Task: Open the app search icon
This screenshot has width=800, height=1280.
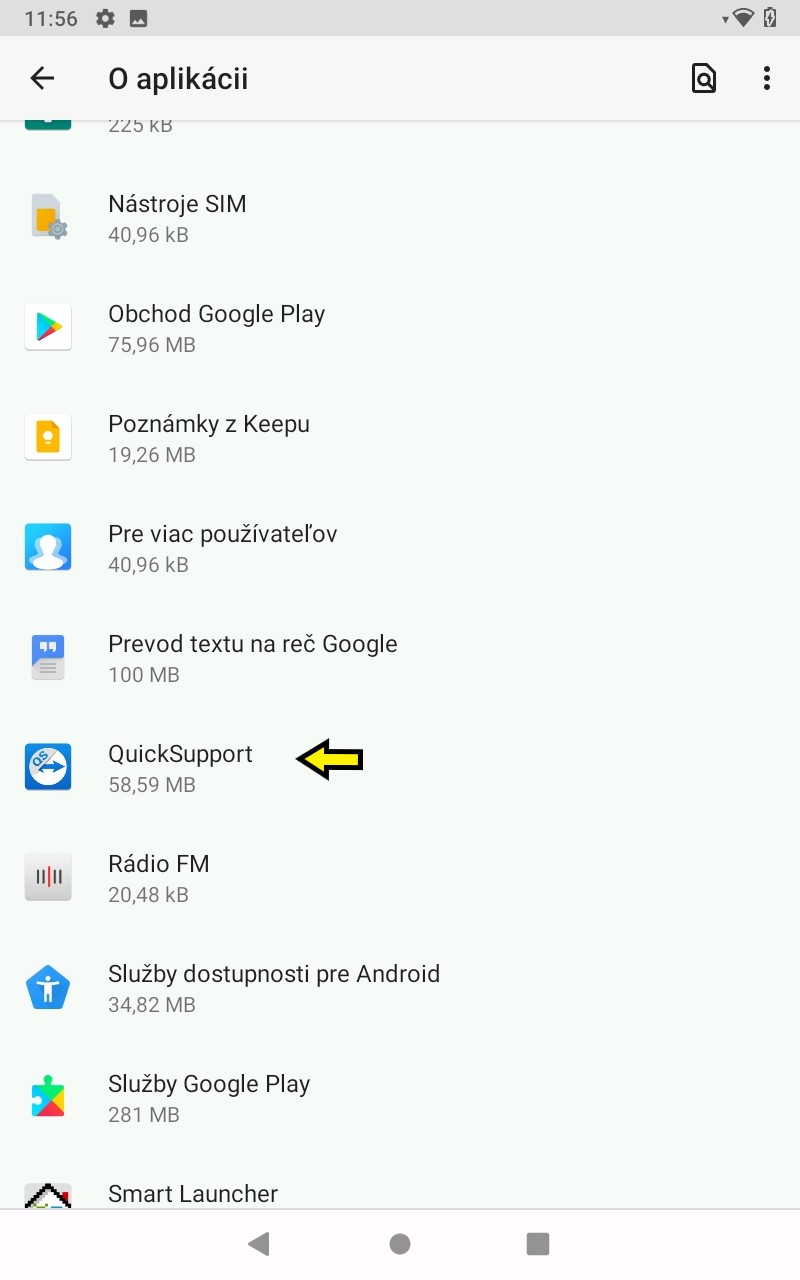Action: pos(704,78)
